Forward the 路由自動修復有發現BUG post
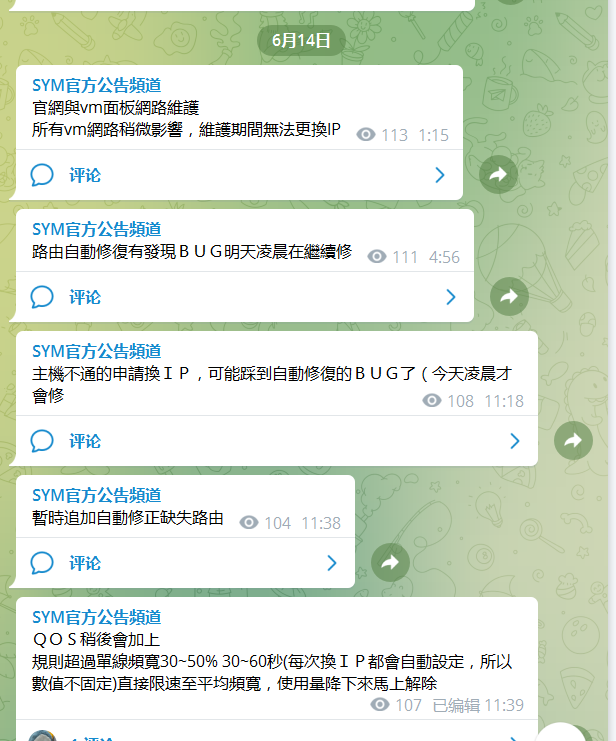Image resolution: width=616 pixels, height=741 pixels. point(509,296)
